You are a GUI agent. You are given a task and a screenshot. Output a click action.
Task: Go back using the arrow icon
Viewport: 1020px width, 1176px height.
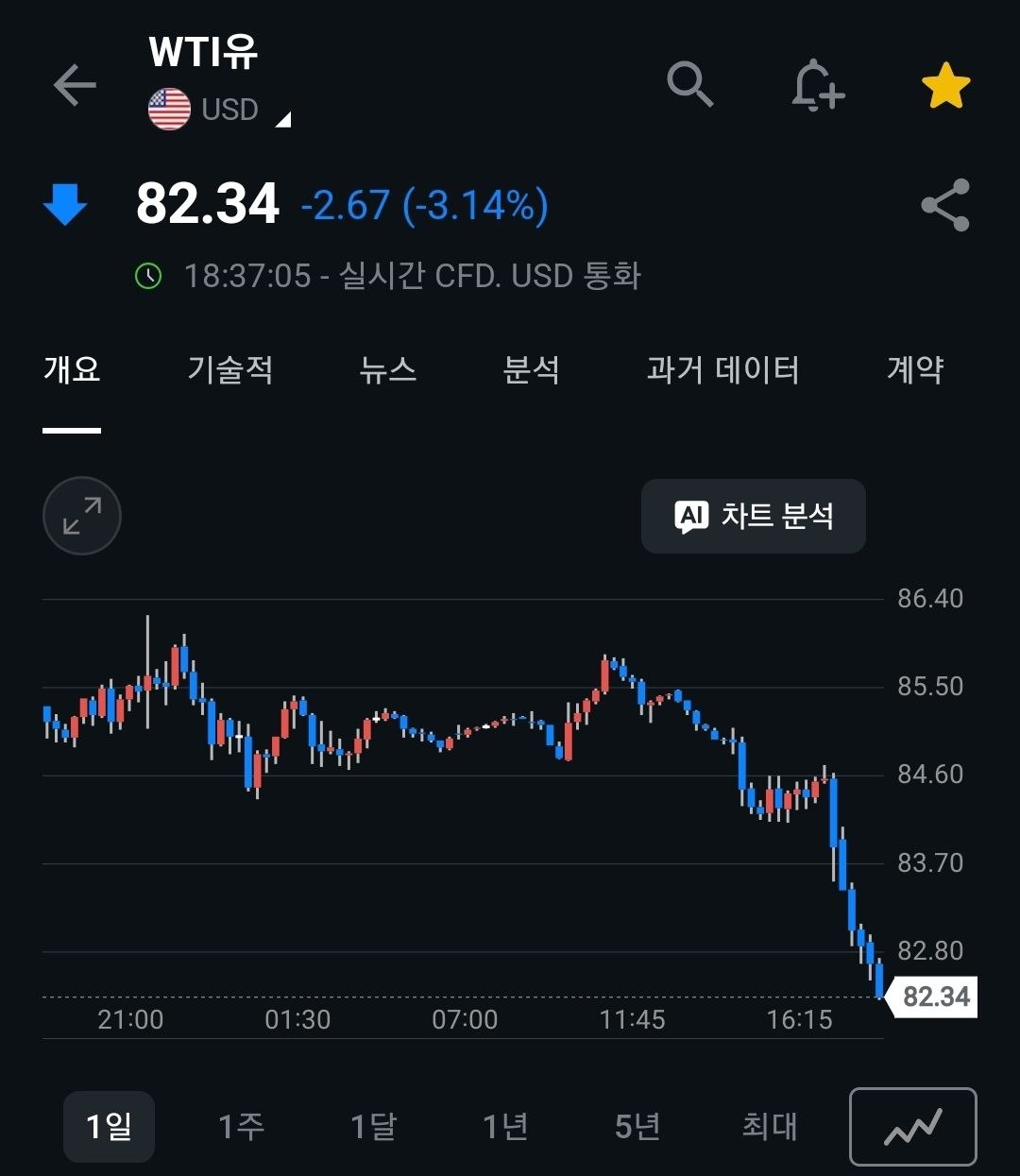point(75,86)
